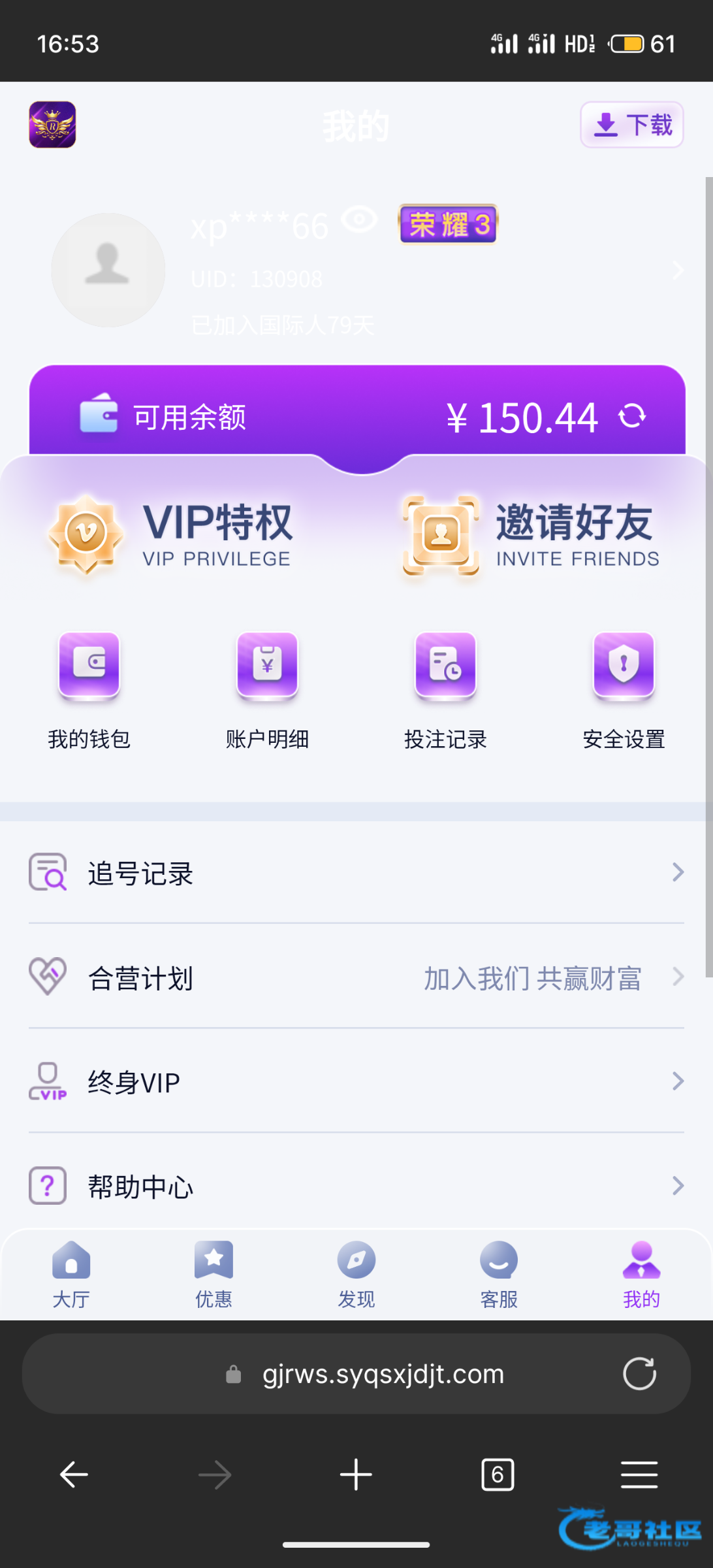Image resolution: width=713 pixels, height=1568 pixels.
Task: Tap the 下载 download button
Action: 631,124
